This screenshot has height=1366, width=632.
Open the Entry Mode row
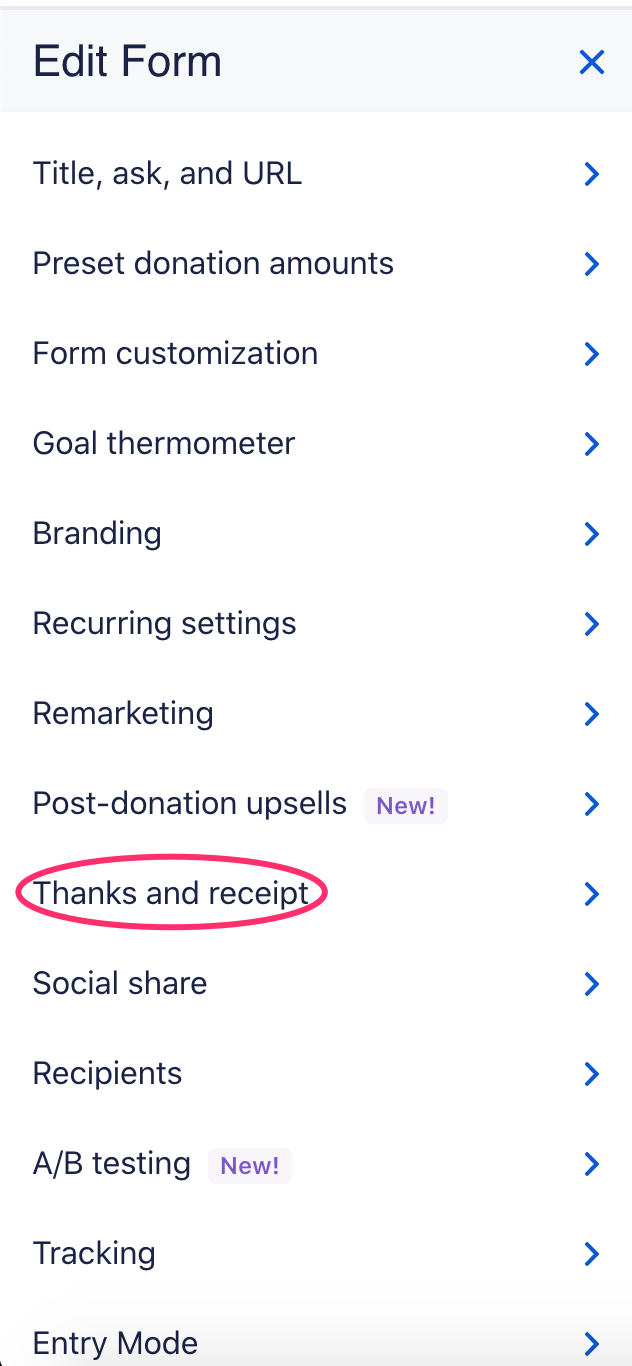[x=115, y=1343]
